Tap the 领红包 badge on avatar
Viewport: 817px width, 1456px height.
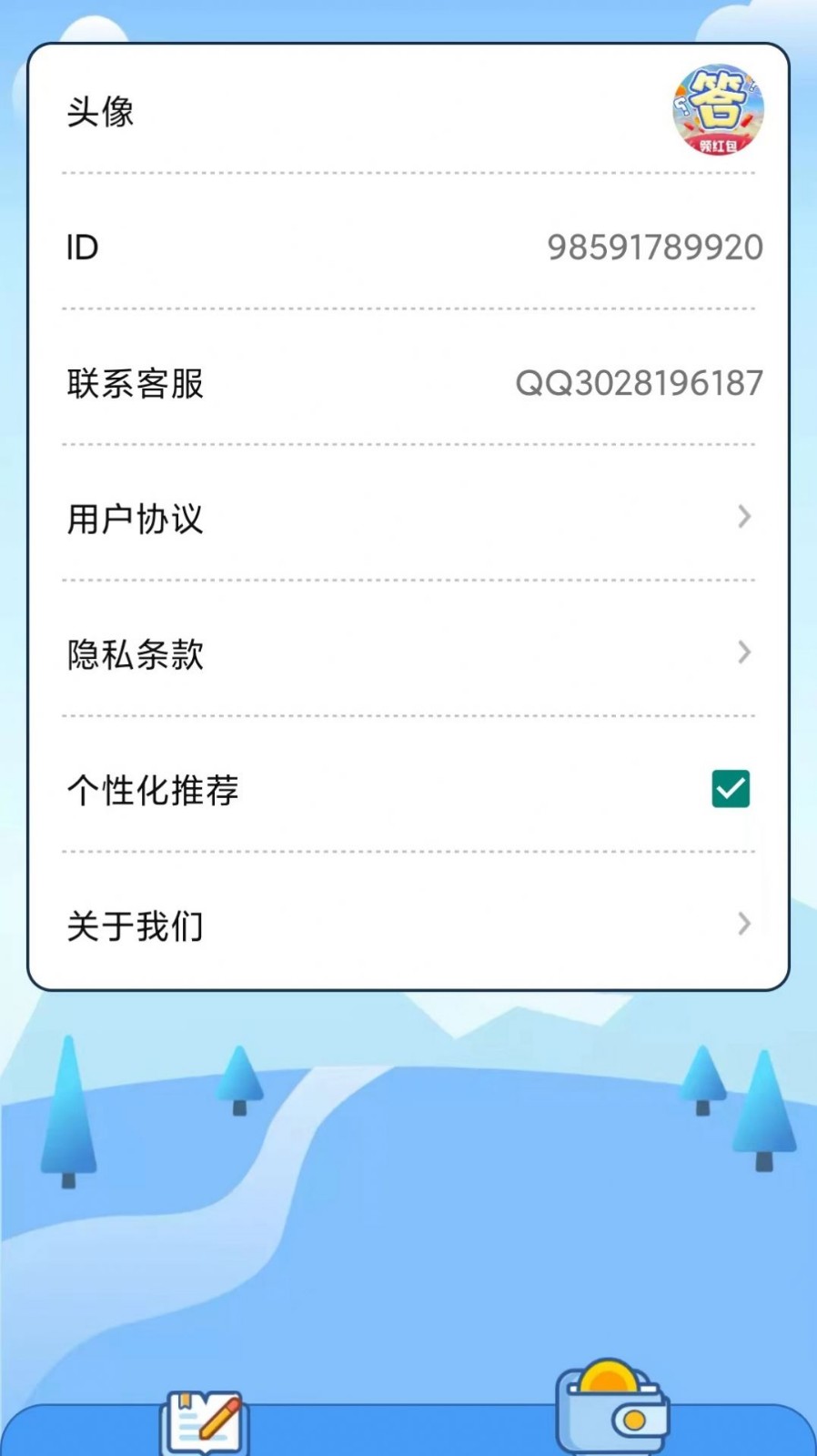[717, 144]
